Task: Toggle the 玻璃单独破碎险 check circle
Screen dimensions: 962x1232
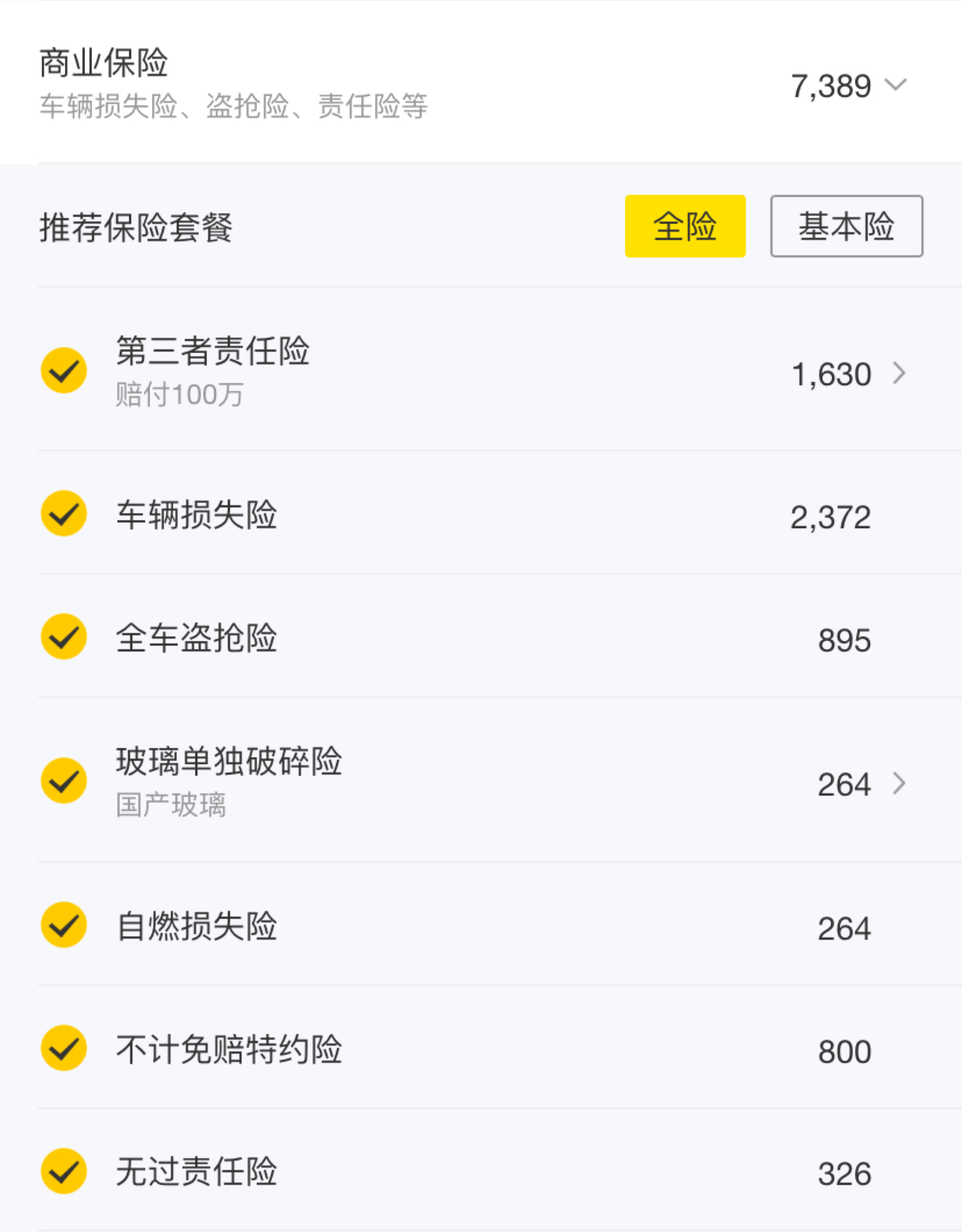Action: point(64,780)
